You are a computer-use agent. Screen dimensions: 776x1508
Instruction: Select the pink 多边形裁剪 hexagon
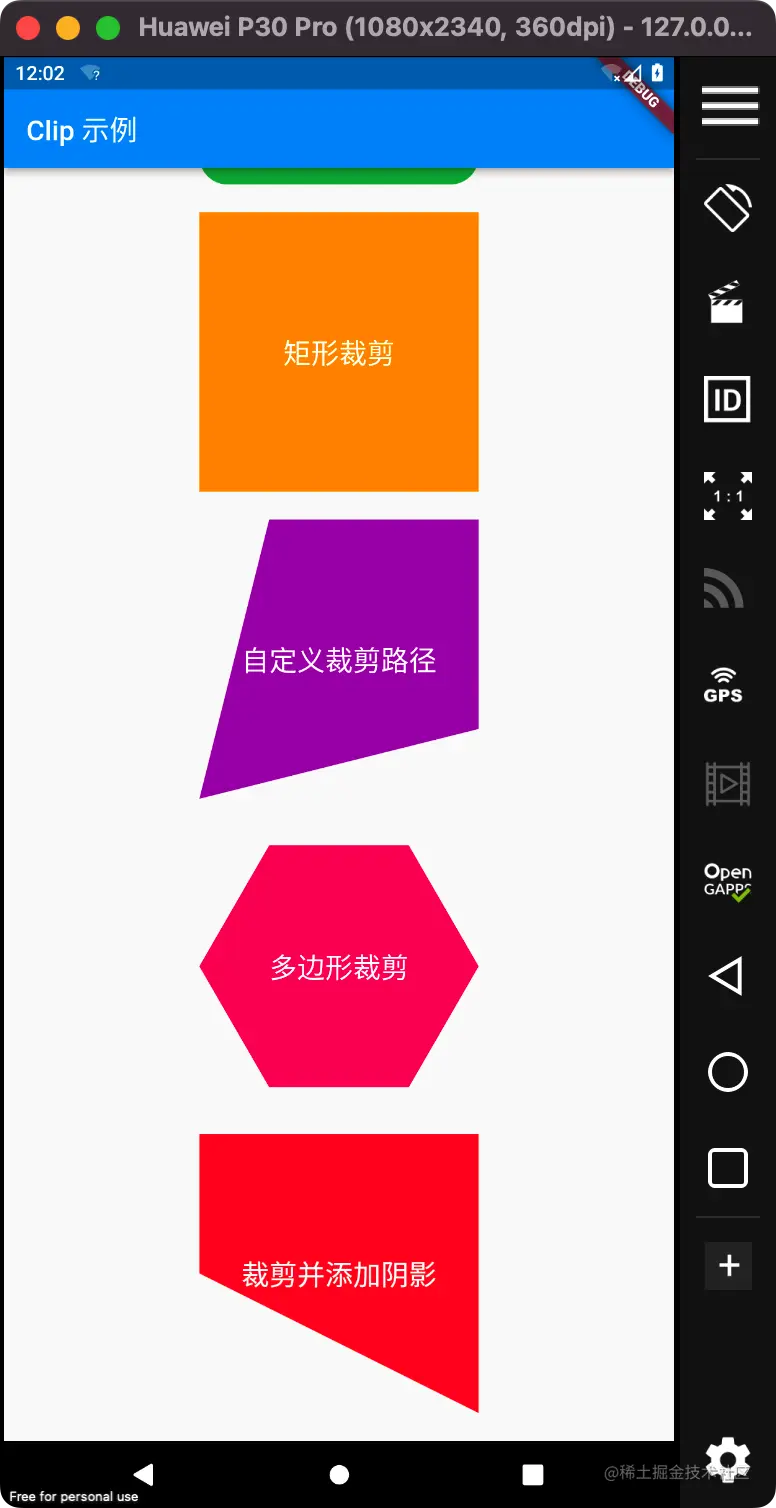point(339,966)
